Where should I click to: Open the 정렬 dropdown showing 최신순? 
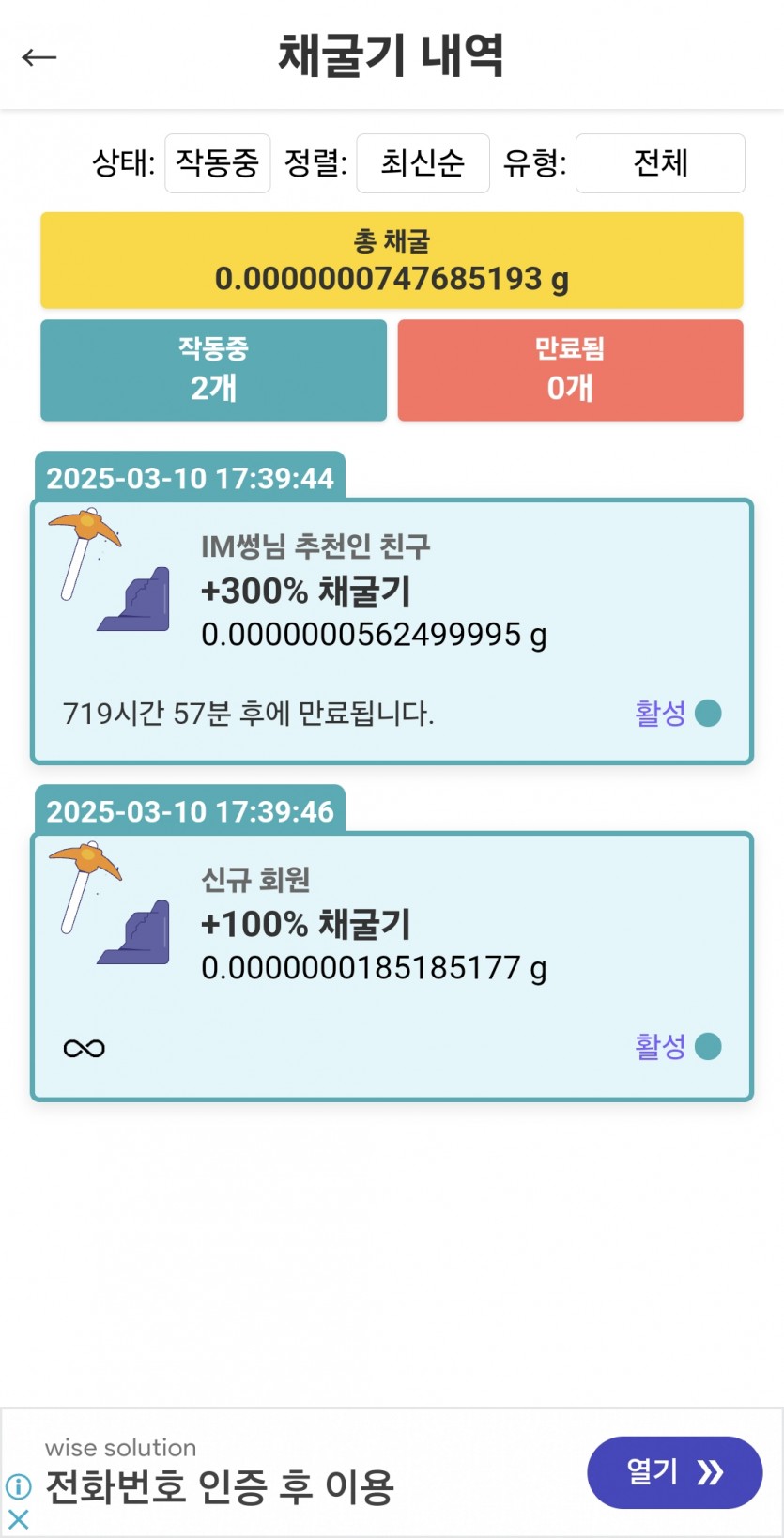[423, 163]
